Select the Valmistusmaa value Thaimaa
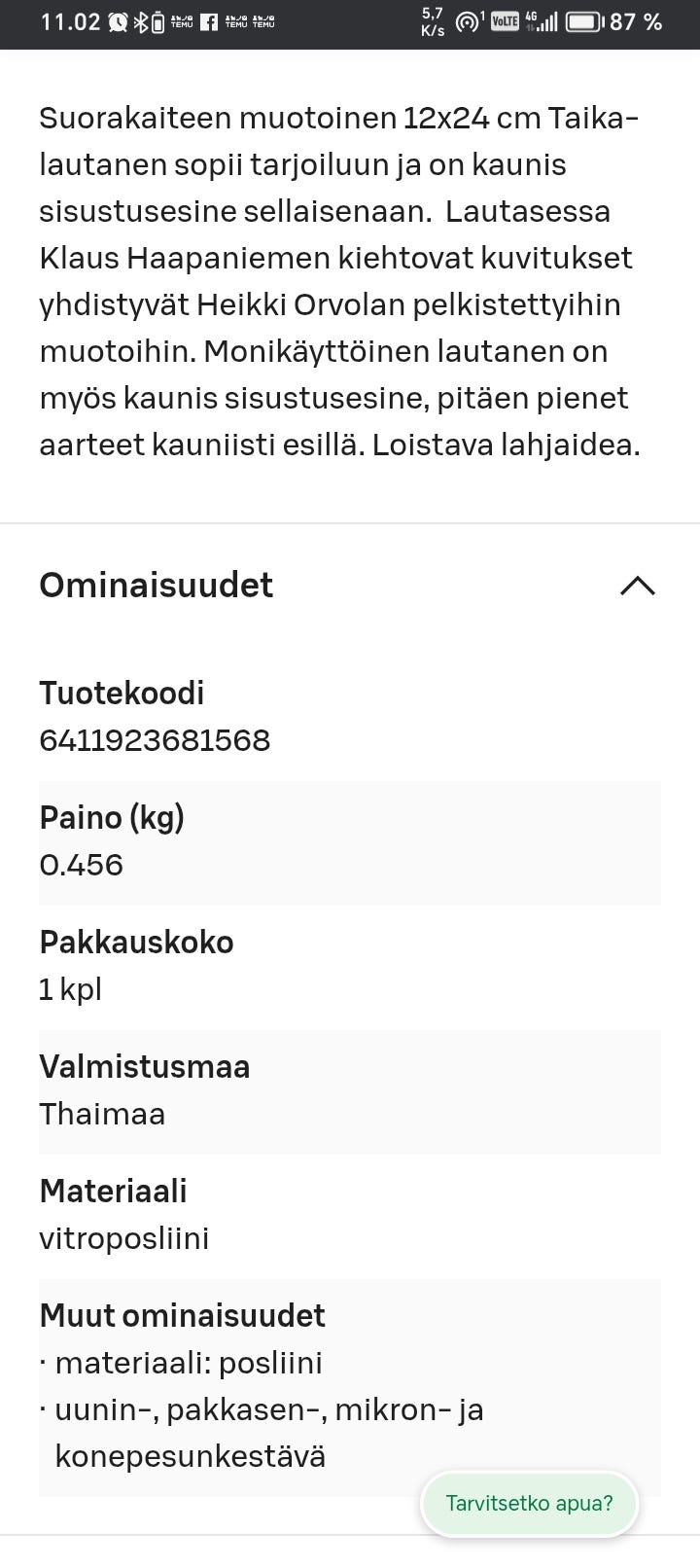Screen dimensions: 700x1568 point(102,1114)
